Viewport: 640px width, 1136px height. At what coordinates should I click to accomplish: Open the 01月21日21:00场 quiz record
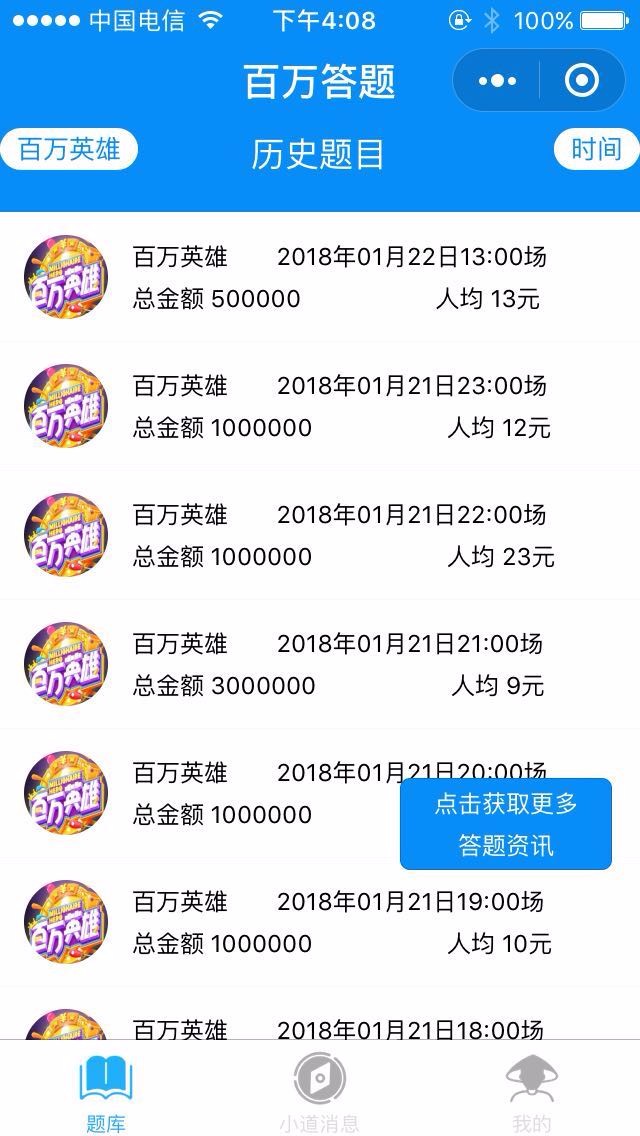(320, 664)
